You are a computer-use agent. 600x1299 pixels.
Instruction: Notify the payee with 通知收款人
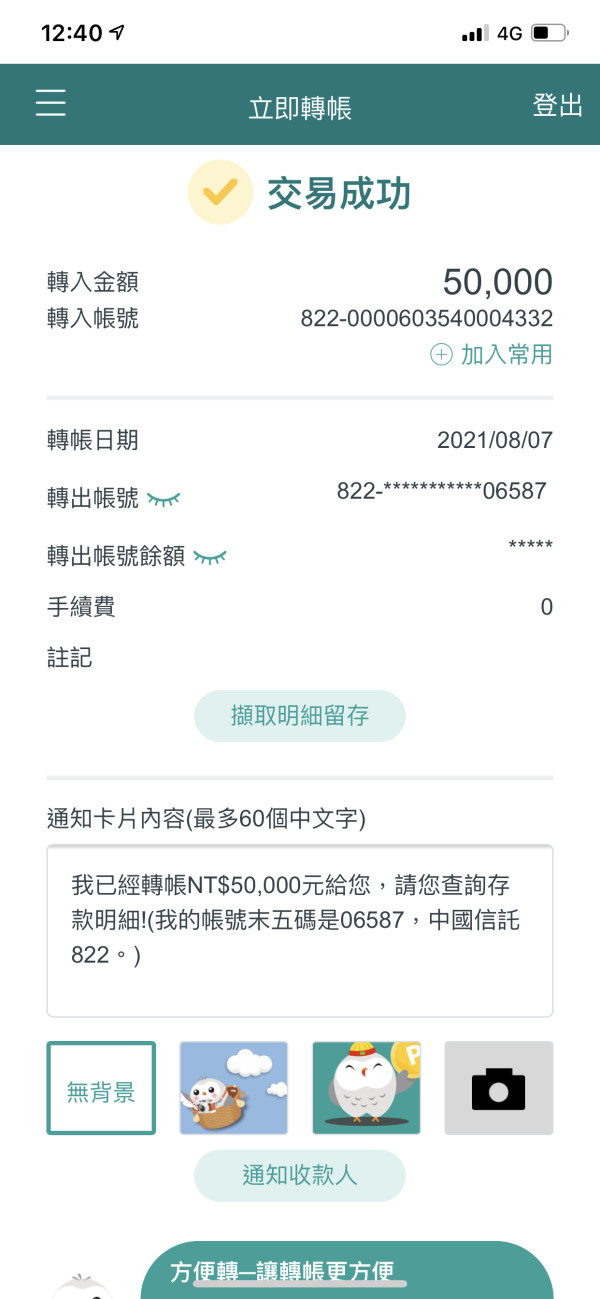tap(300, 1175)
